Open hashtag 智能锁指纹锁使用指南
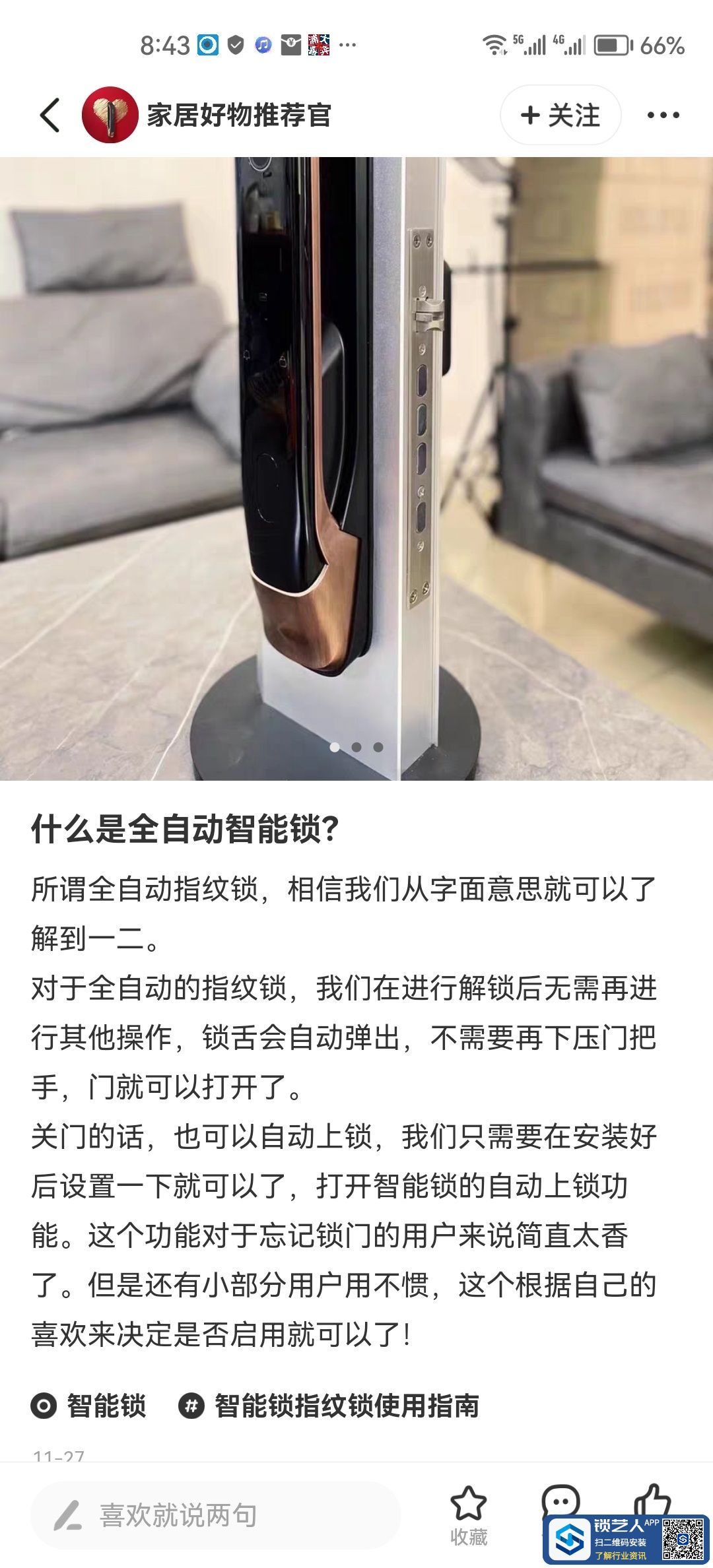The height and width of the screenshot is (1568, 713). 329,1406
